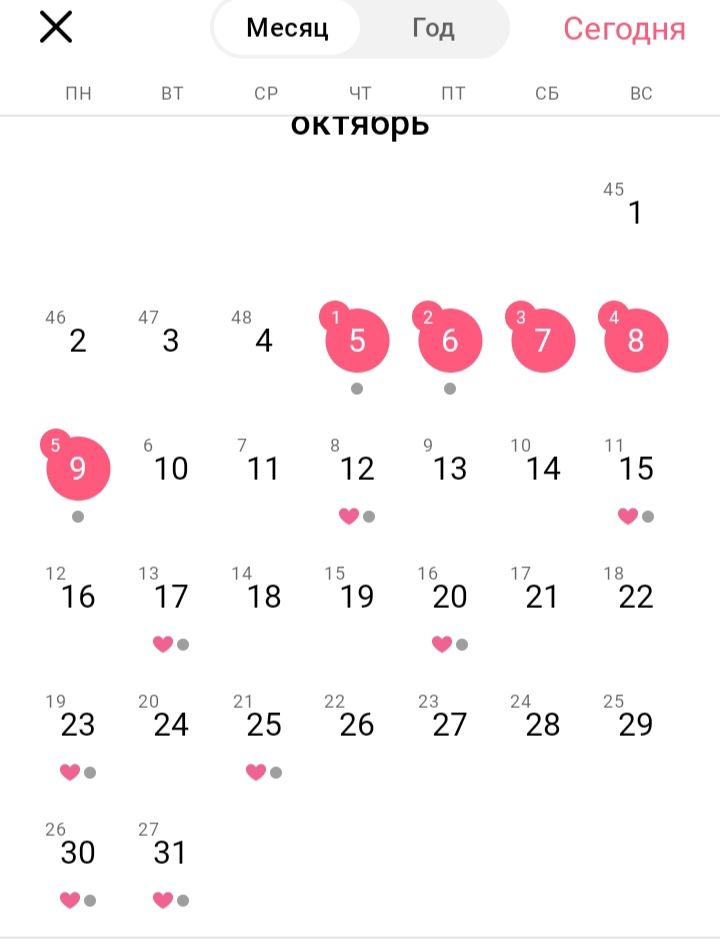Select October 1 in the calendar
This screenshot has height=951, width=720.
[635, 212]
